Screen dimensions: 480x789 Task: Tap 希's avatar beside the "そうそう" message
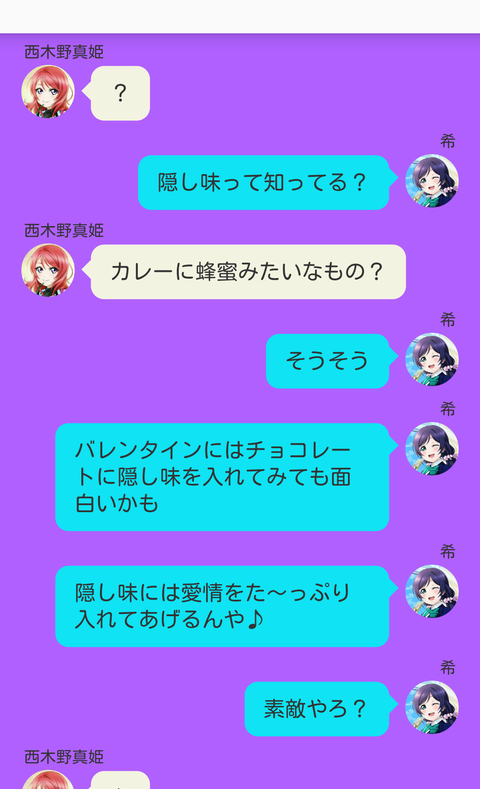pyautogui.click(x=432, y=359)
